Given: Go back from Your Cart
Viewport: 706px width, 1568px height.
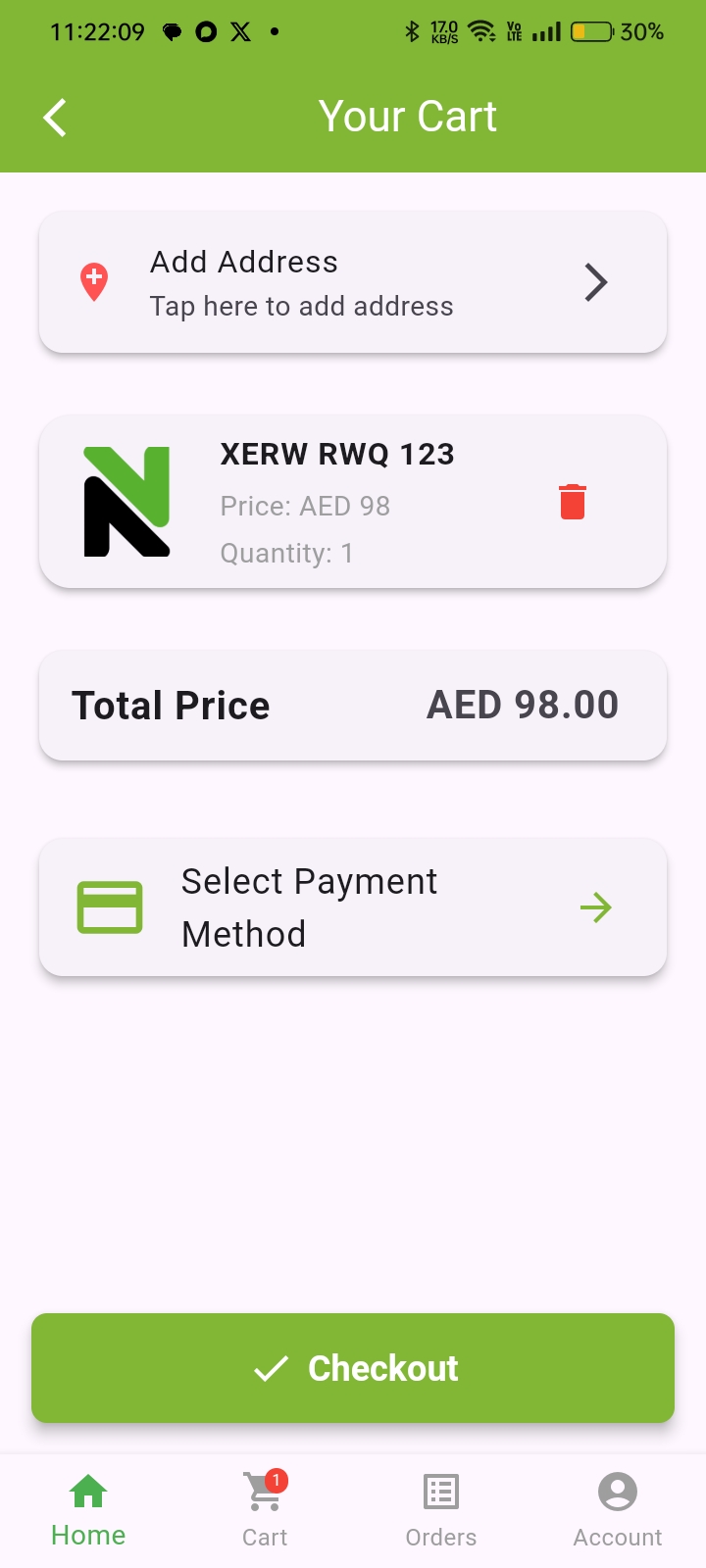Looking at the screenshot, I should point(56,118).
